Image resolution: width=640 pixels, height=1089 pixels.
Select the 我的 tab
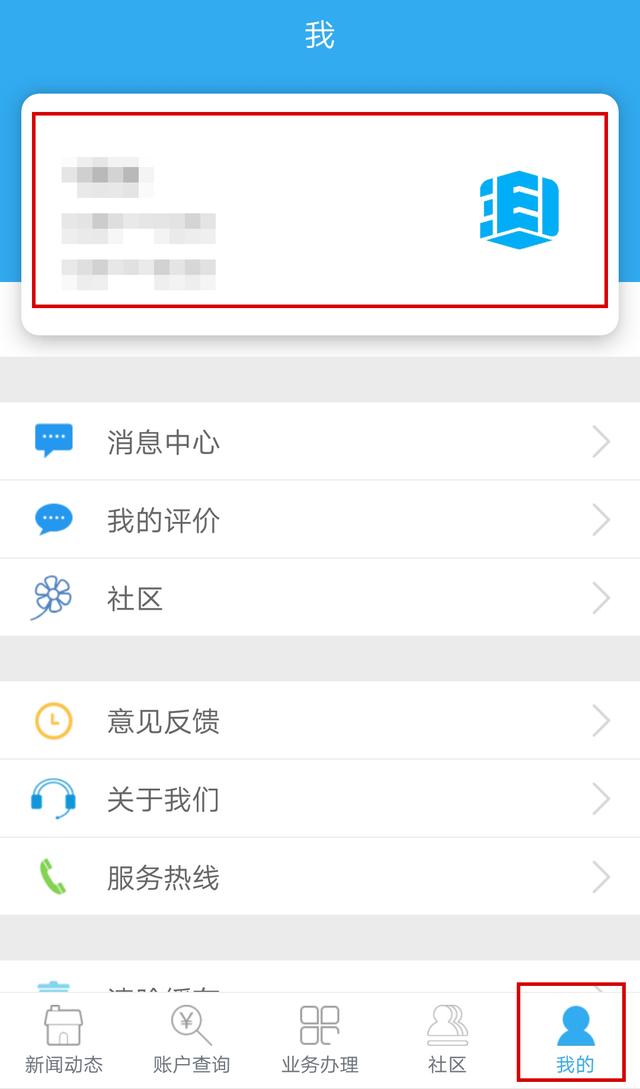(x=574, y=1041)
